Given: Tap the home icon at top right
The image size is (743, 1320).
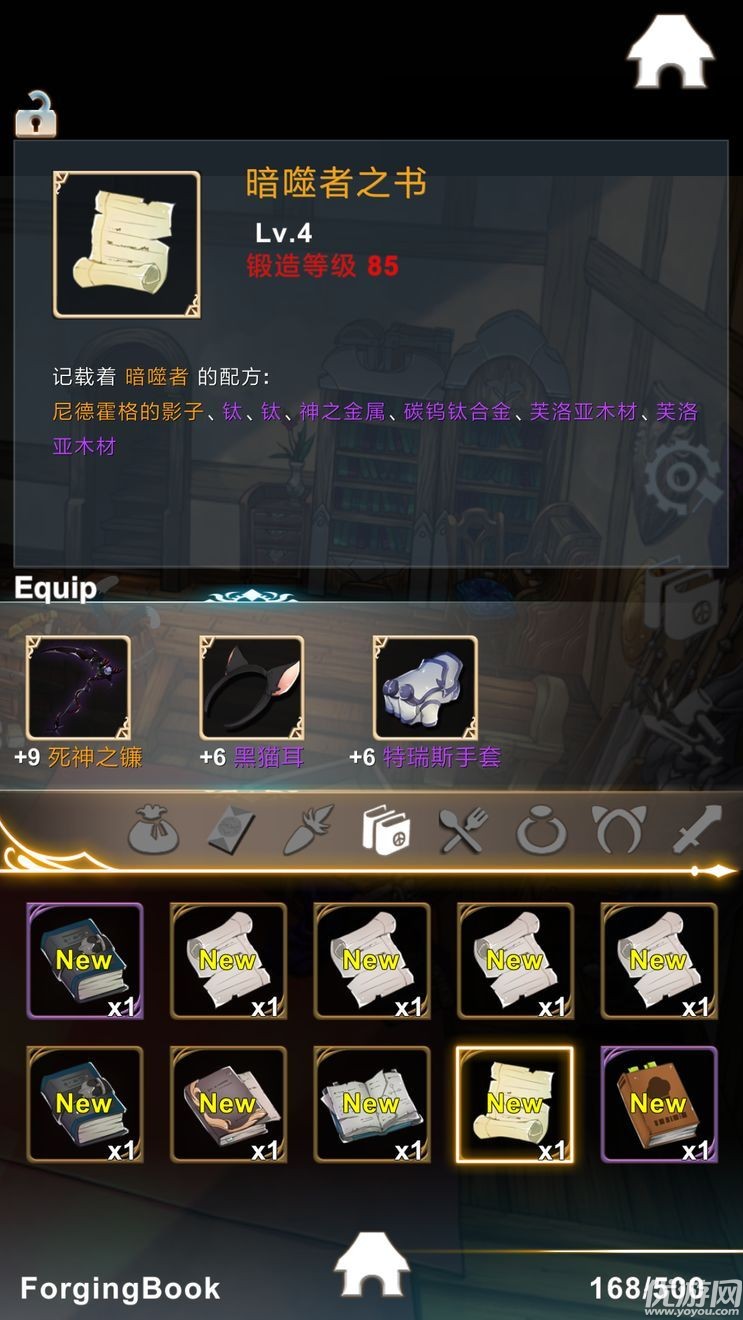Looking at the screenshot, I should coord(670,52).
